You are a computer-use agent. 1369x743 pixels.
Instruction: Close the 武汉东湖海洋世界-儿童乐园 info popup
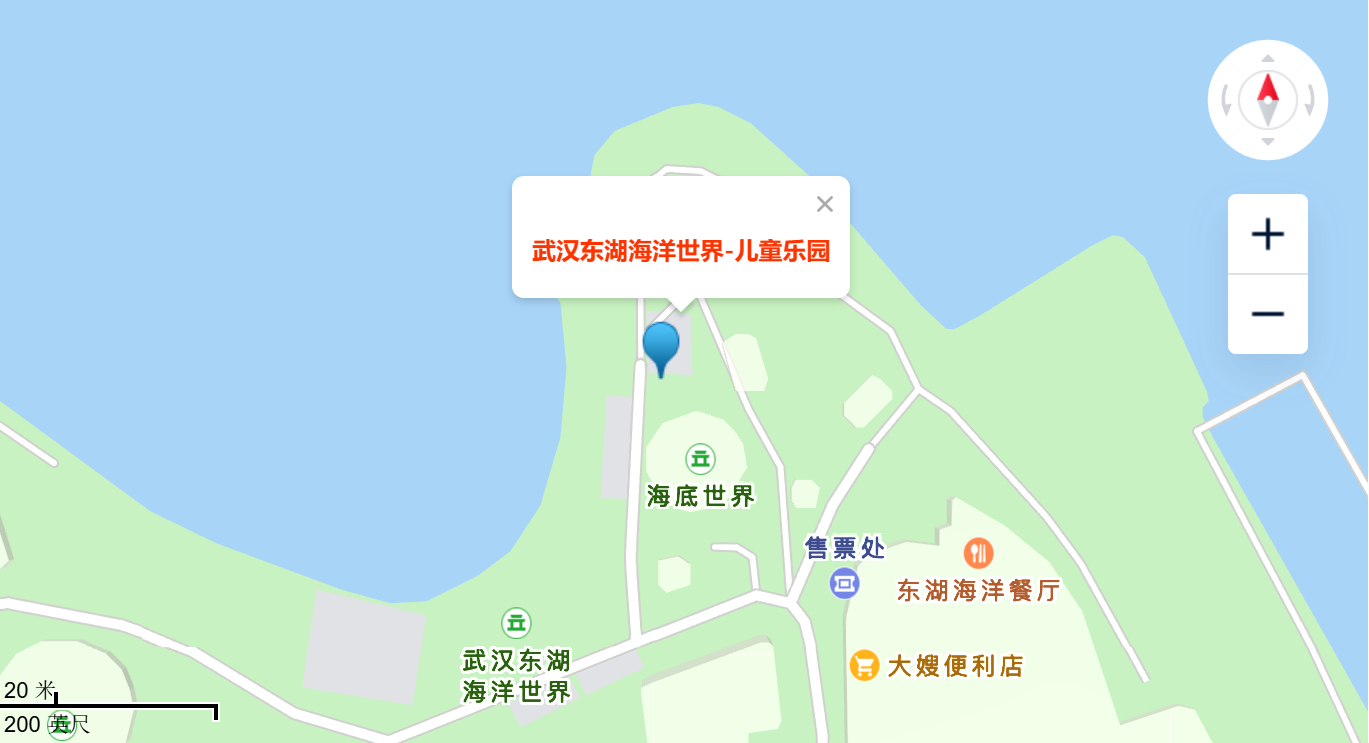click(824, 204)
